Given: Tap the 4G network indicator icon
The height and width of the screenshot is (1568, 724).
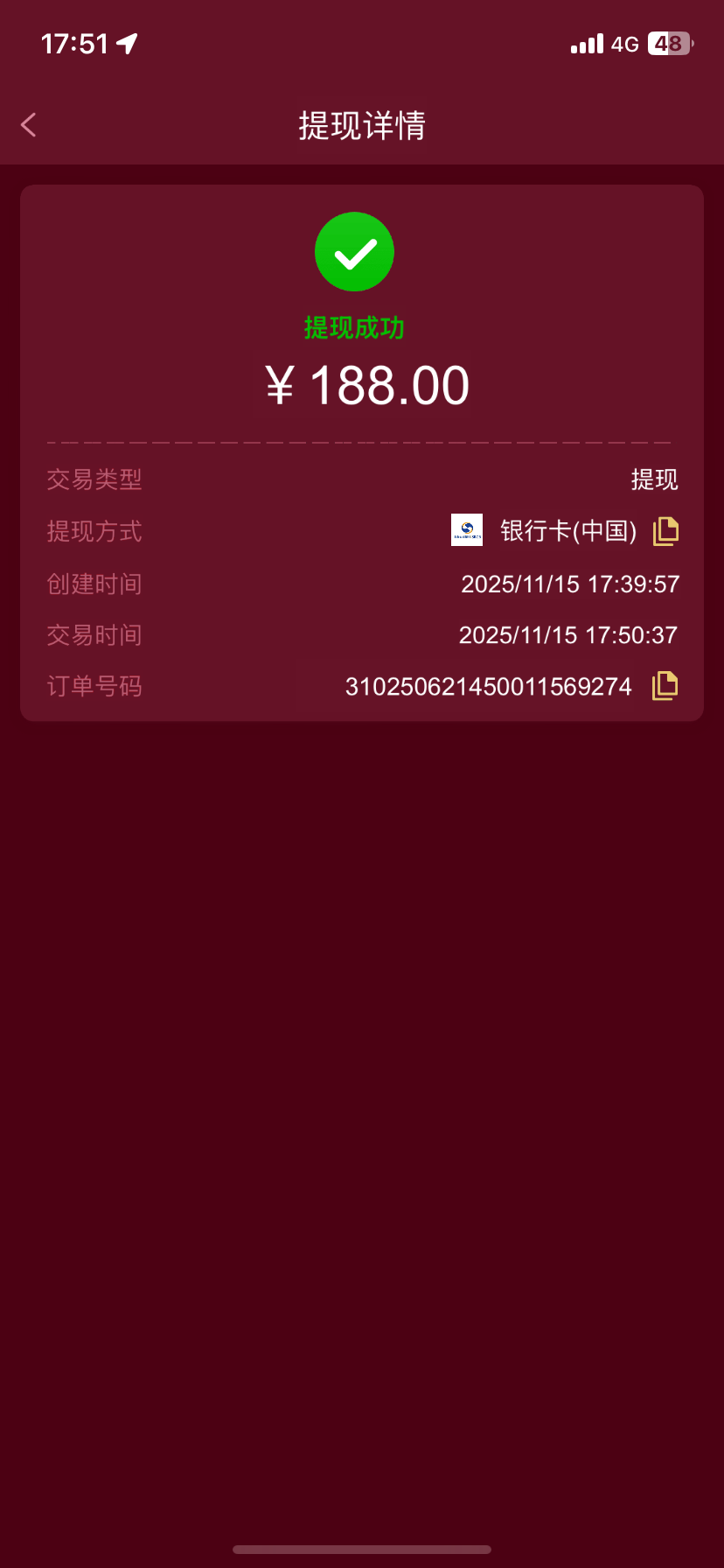Looking at the screenshot, I should (626, 44).
